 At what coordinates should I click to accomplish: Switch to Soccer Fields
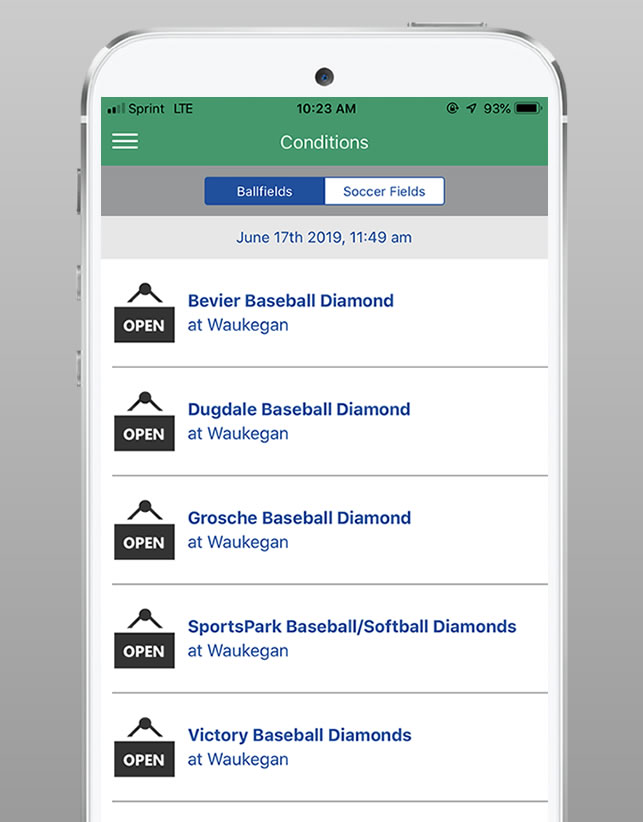[384, 192]
